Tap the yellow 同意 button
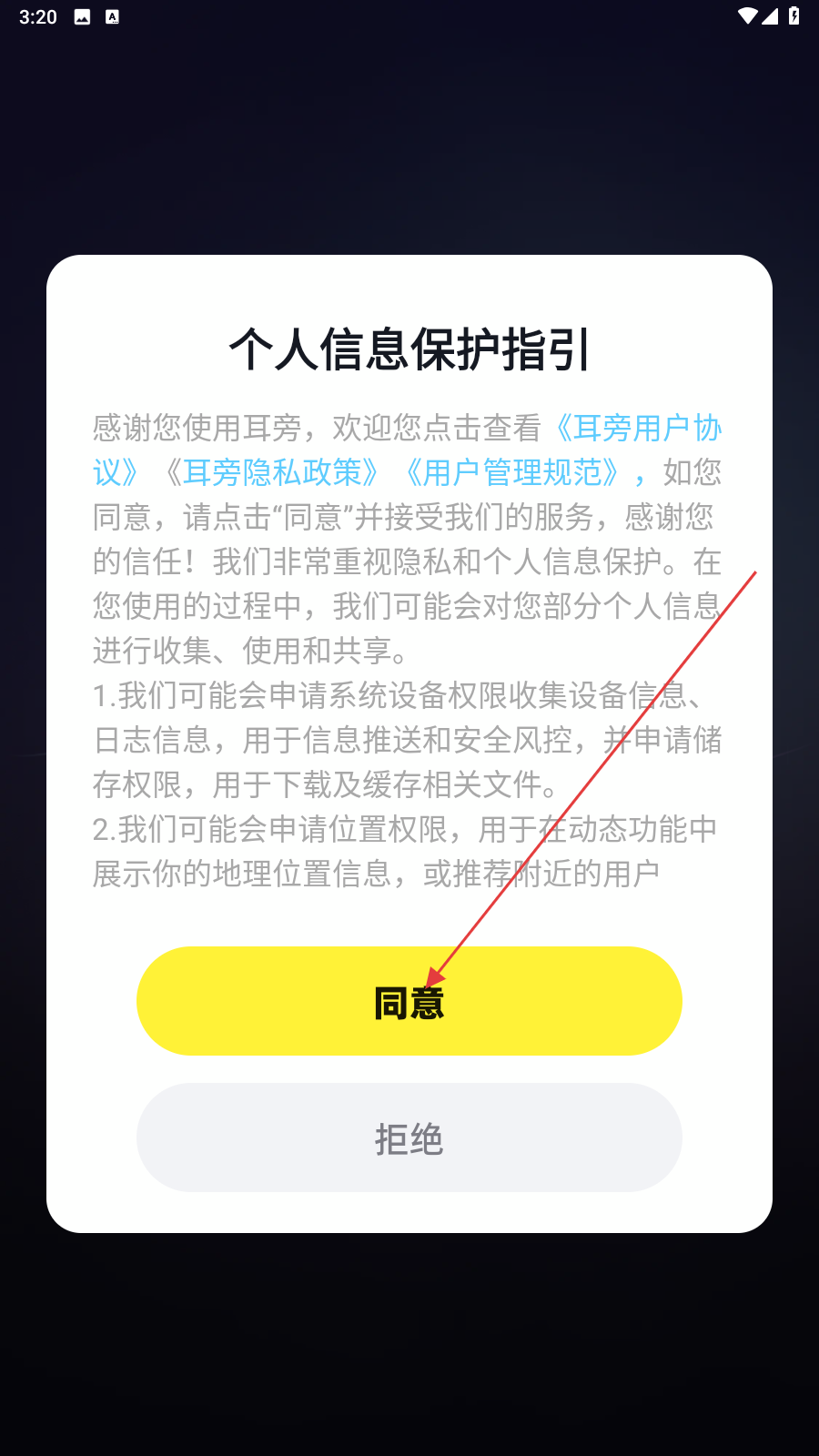The width and height of the screenshot is (819, 1456). tap(409, 1001)
